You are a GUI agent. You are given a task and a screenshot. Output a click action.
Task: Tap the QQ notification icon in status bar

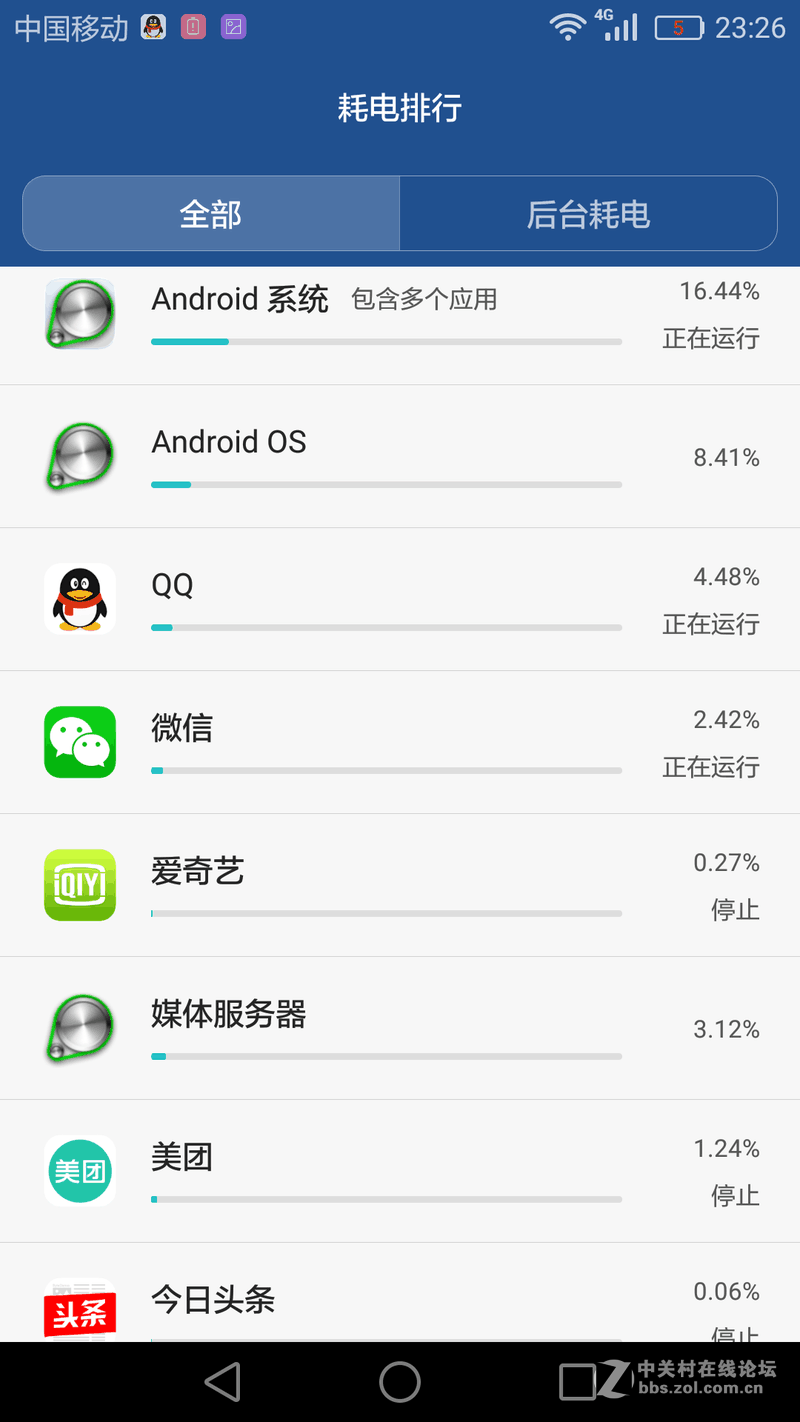(152, 26)
